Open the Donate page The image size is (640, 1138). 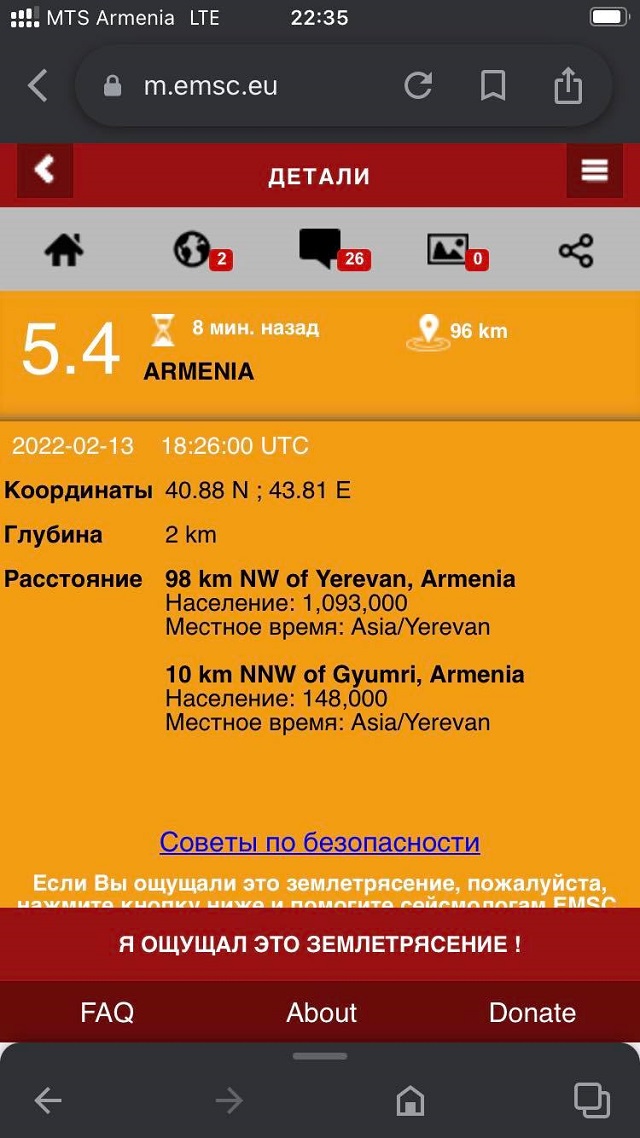point(533,1012)
